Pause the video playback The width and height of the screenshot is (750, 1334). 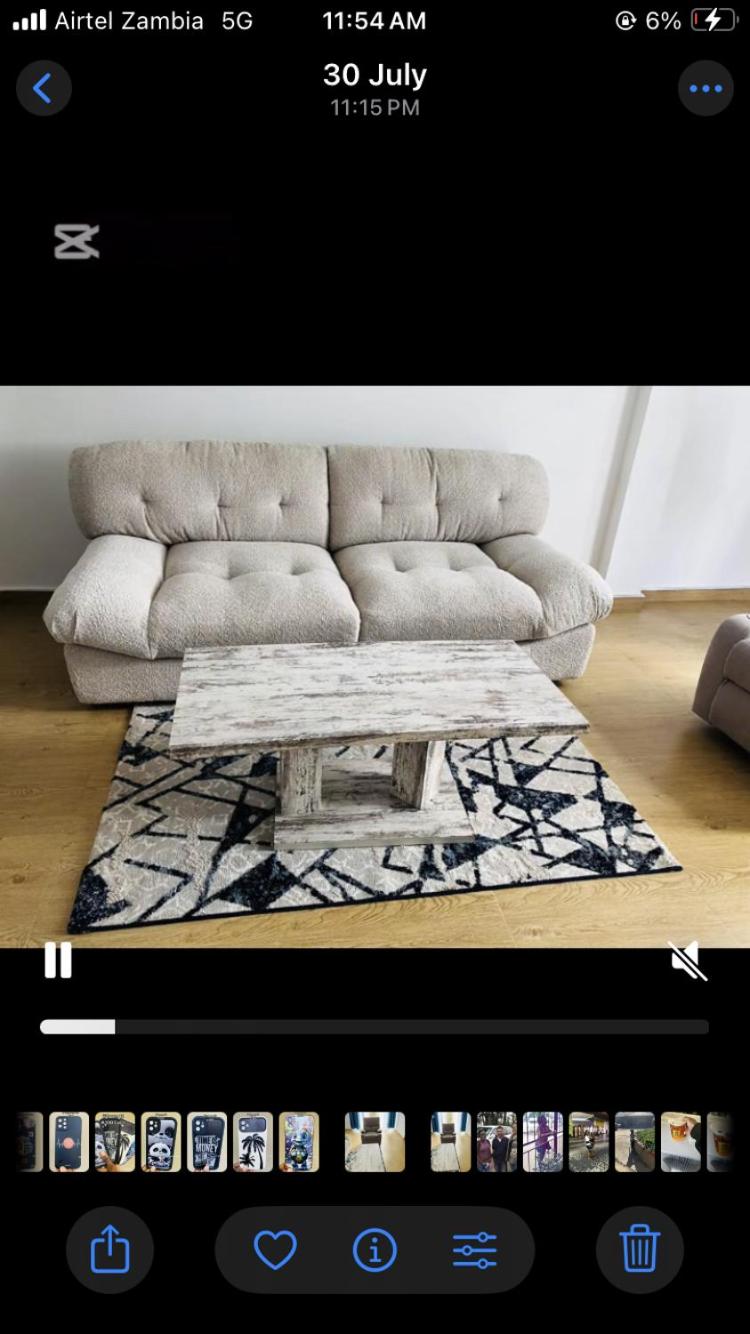pos(58,961)
